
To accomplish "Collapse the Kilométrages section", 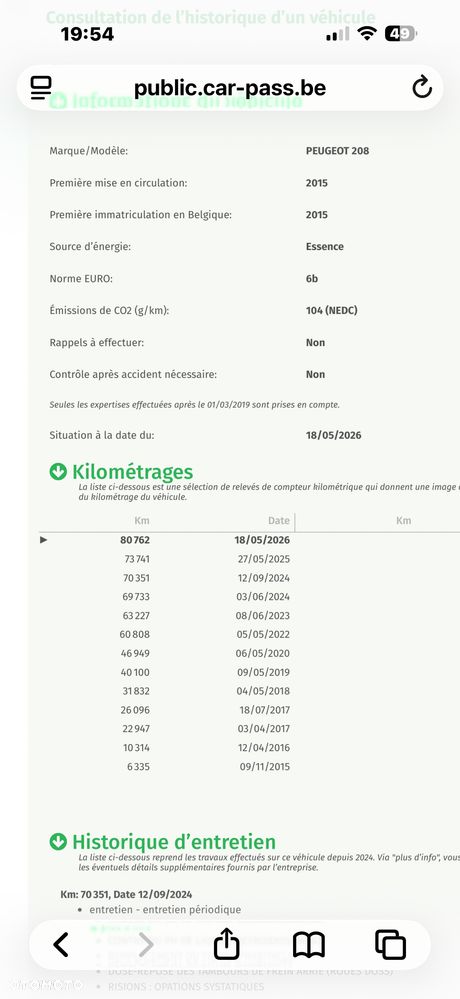I will 58,472.
